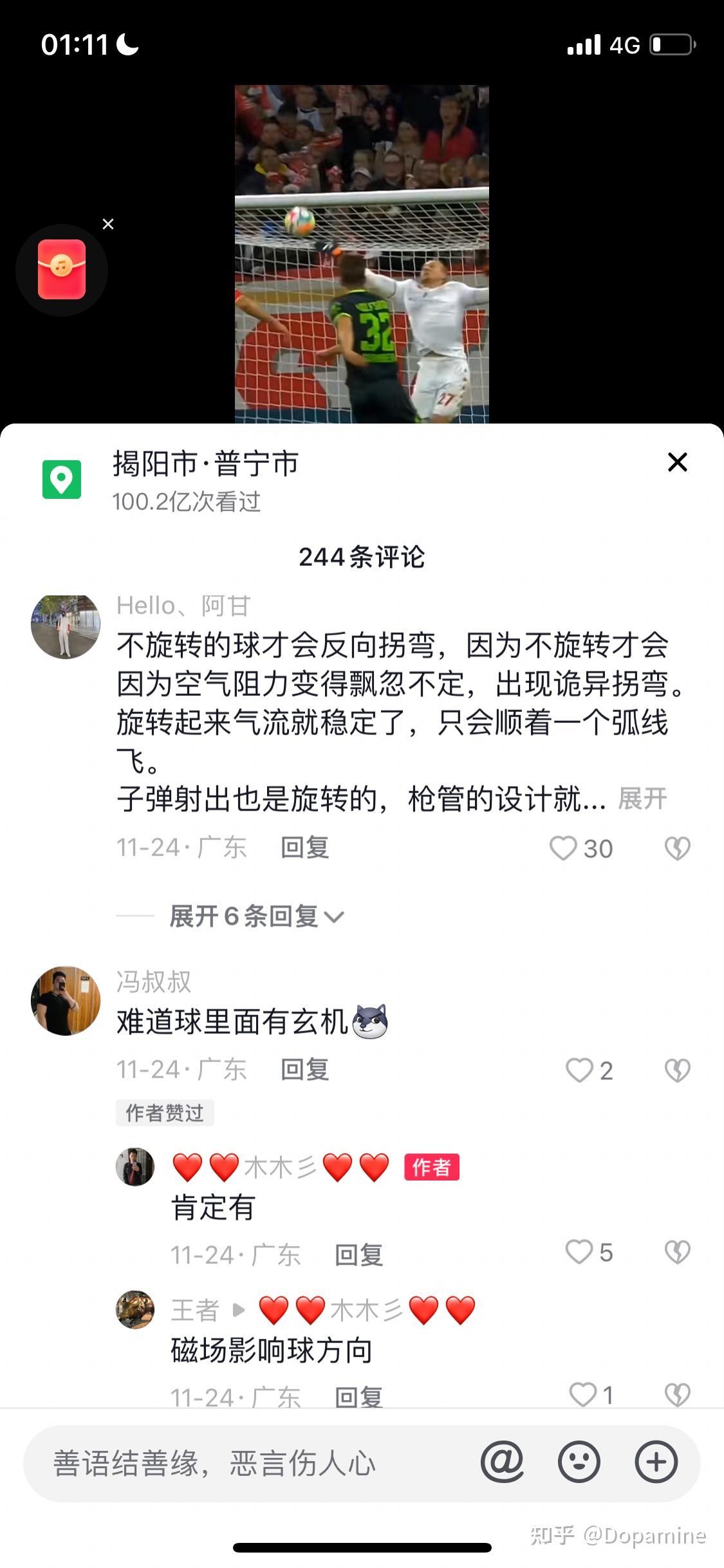The height and width of the screenshot is (1568, 724).
Task: Reply to the author's 肯定有 comment
Action: coord(358,1255)
